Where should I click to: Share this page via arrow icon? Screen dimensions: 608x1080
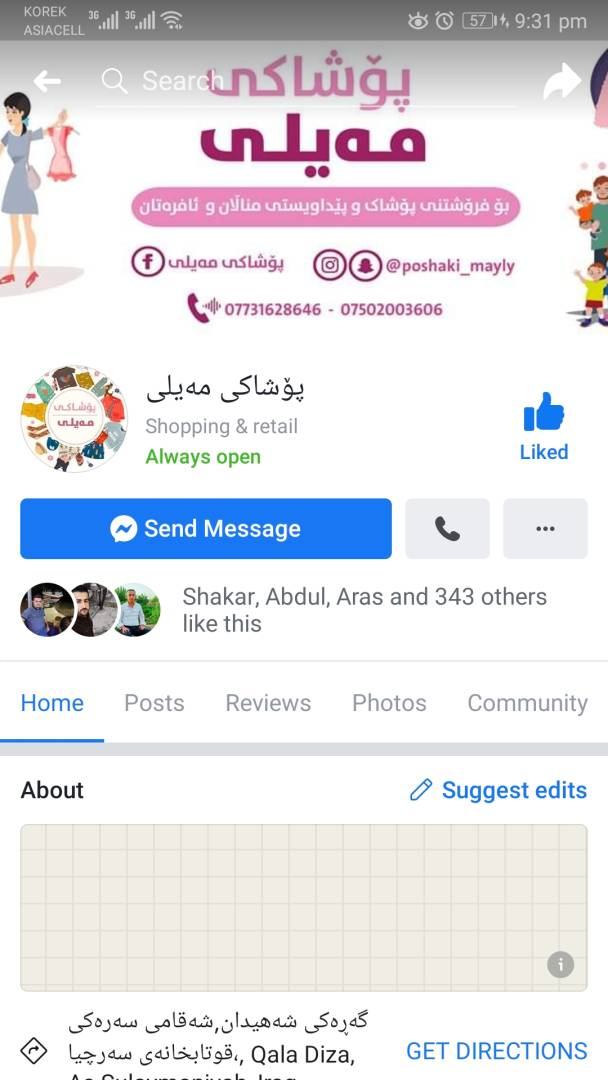click(x=562, y=81)
